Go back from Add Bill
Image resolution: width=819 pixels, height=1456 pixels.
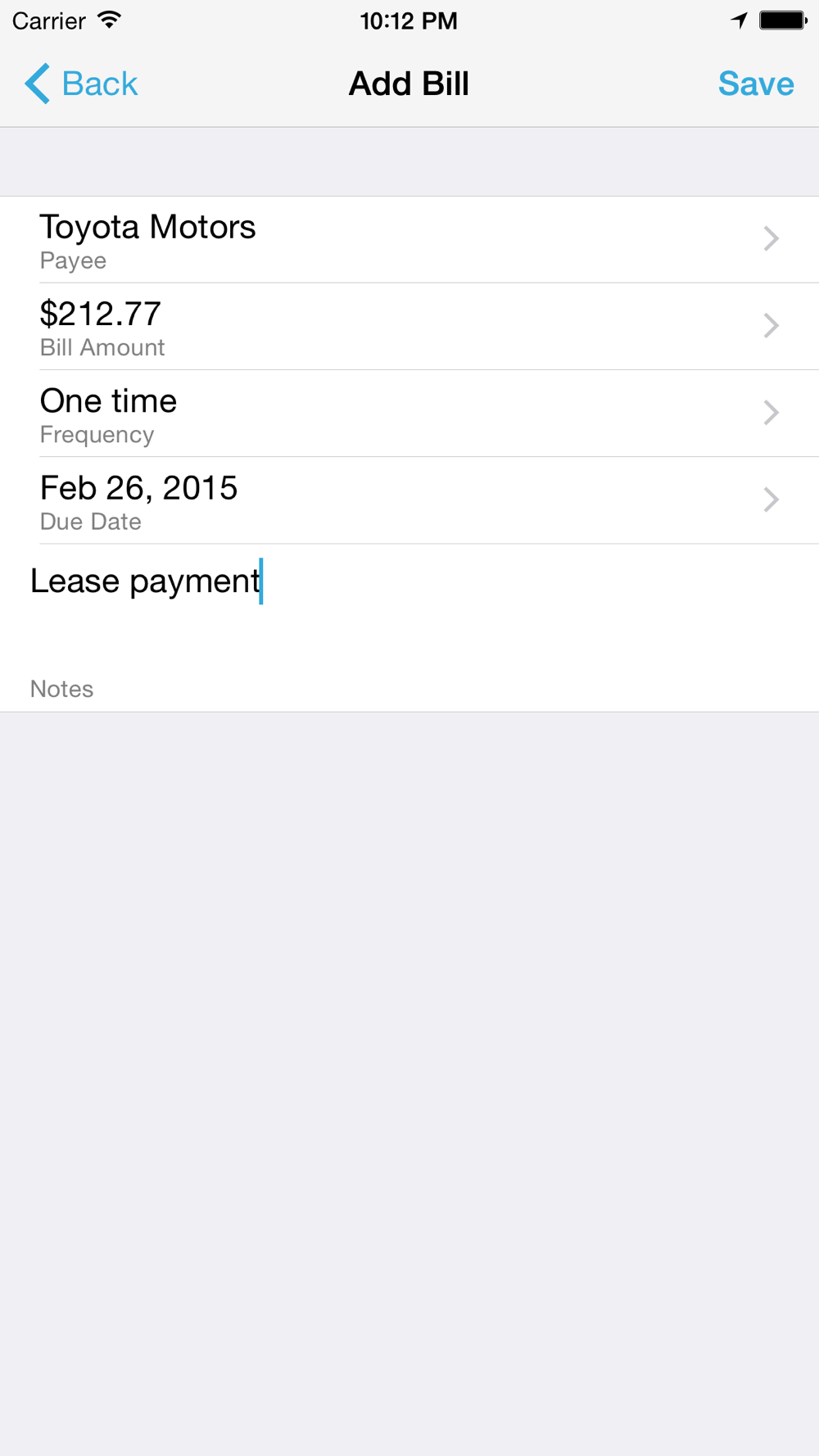[81, 84]
